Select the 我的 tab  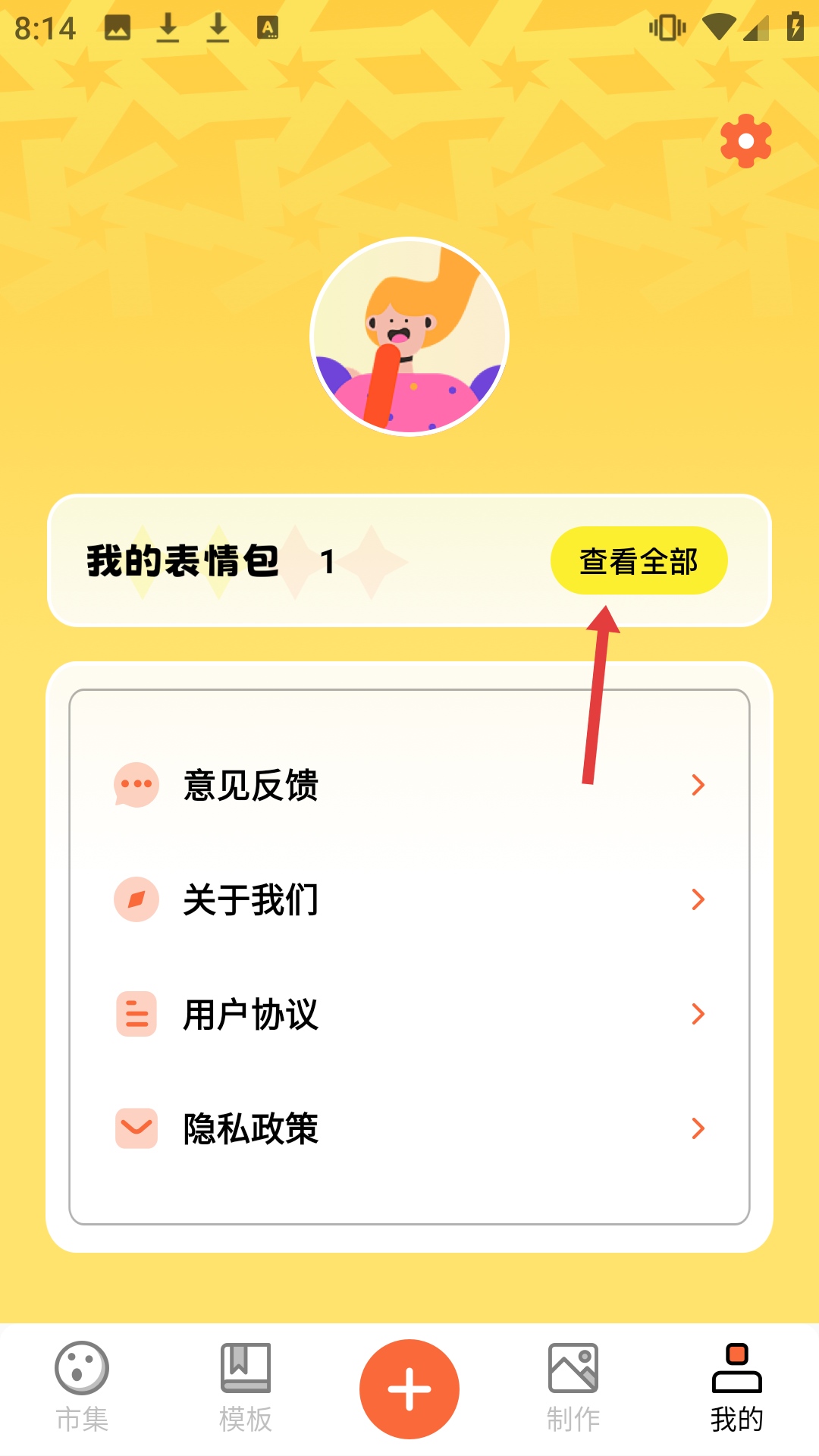736,1388
